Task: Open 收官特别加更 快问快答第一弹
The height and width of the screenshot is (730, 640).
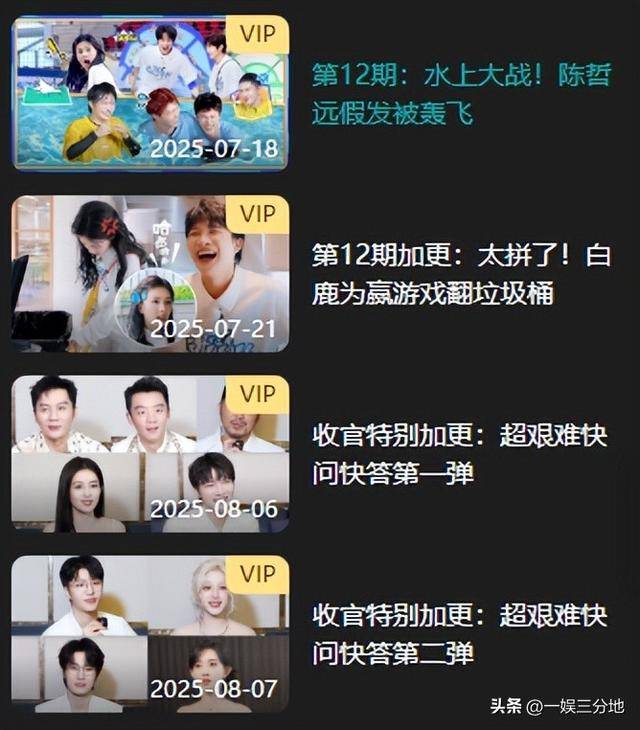Action: coord(150,453)
